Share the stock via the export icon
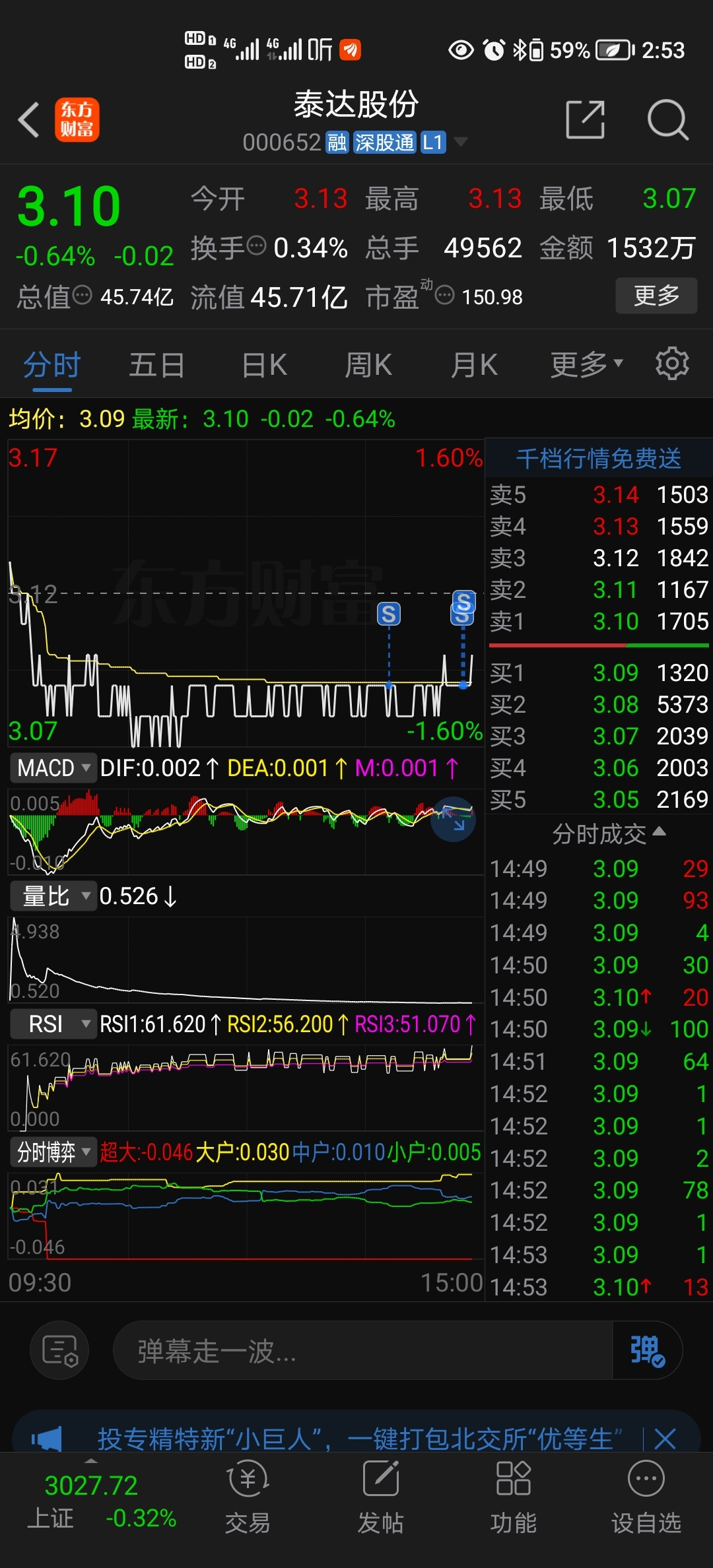This screenshot has width=713, height=1568. [x=585, y=120]
